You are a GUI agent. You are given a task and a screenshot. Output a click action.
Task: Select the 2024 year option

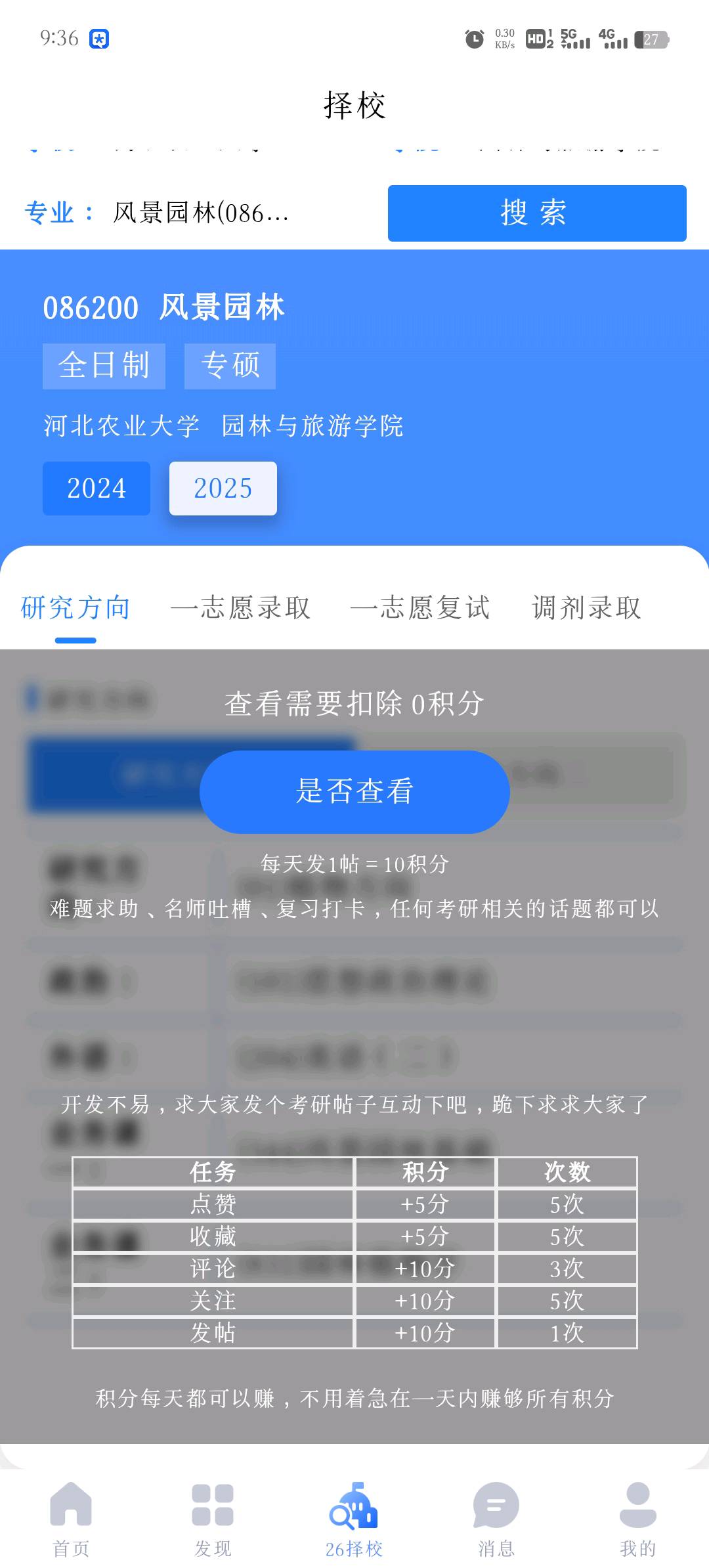[97, 489]
